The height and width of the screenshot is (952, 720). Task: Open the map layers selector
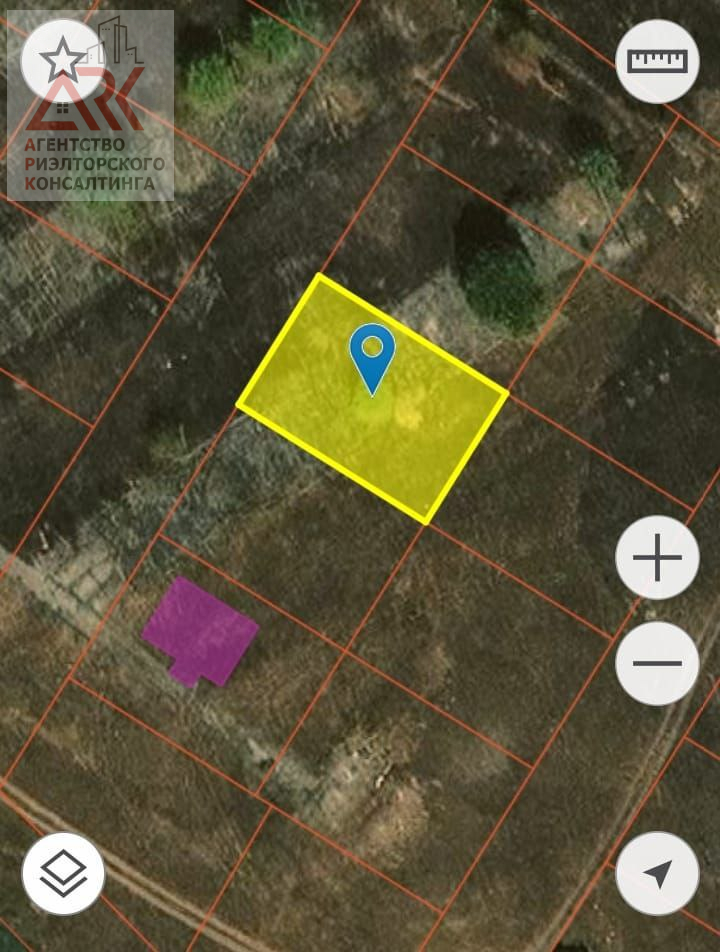(63, 873)
